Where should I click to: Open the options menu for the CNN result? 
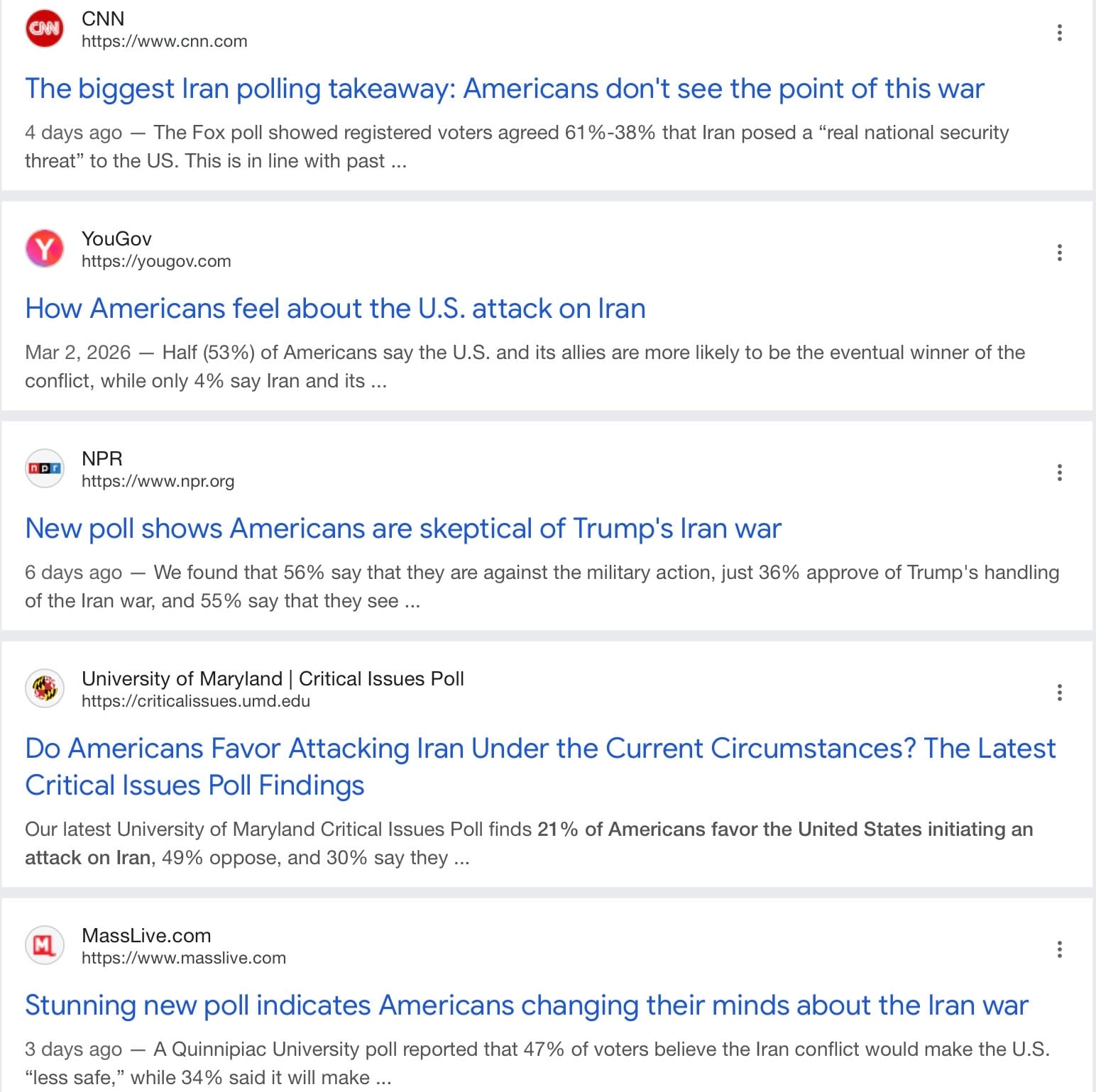(1059, 33)
